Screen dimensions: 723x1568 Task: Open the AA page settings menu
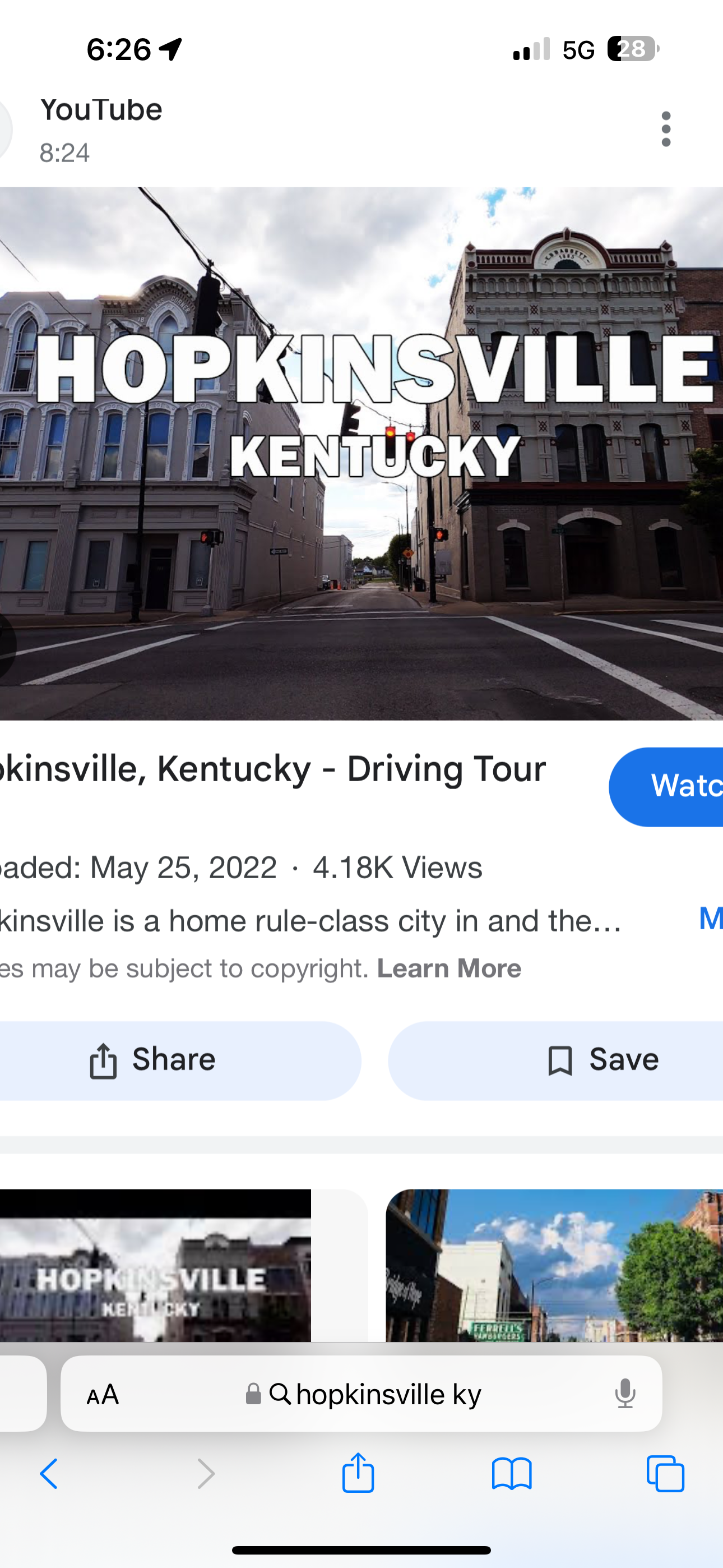(x=102, y=1394)
